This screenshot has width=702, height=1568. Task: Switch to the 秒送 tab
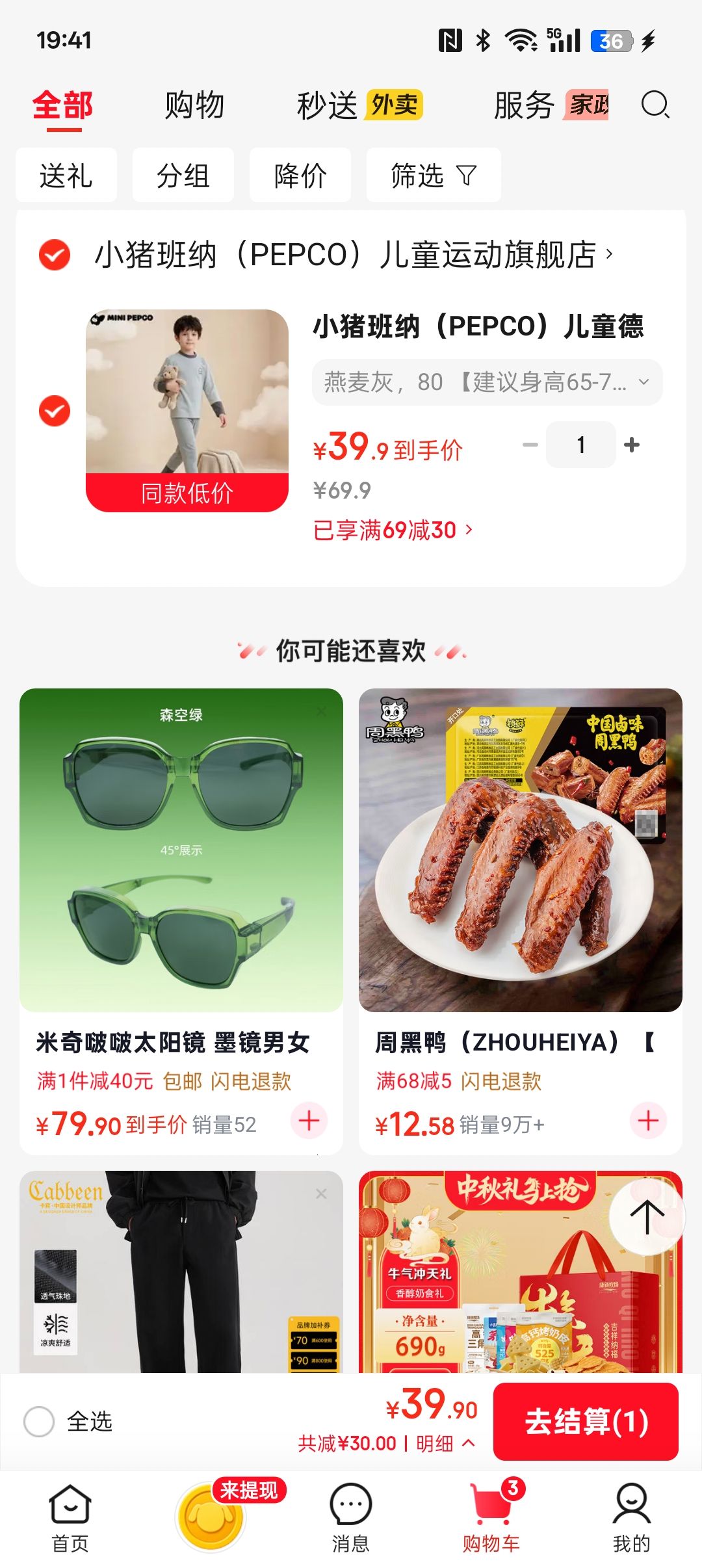pos(359,105)
